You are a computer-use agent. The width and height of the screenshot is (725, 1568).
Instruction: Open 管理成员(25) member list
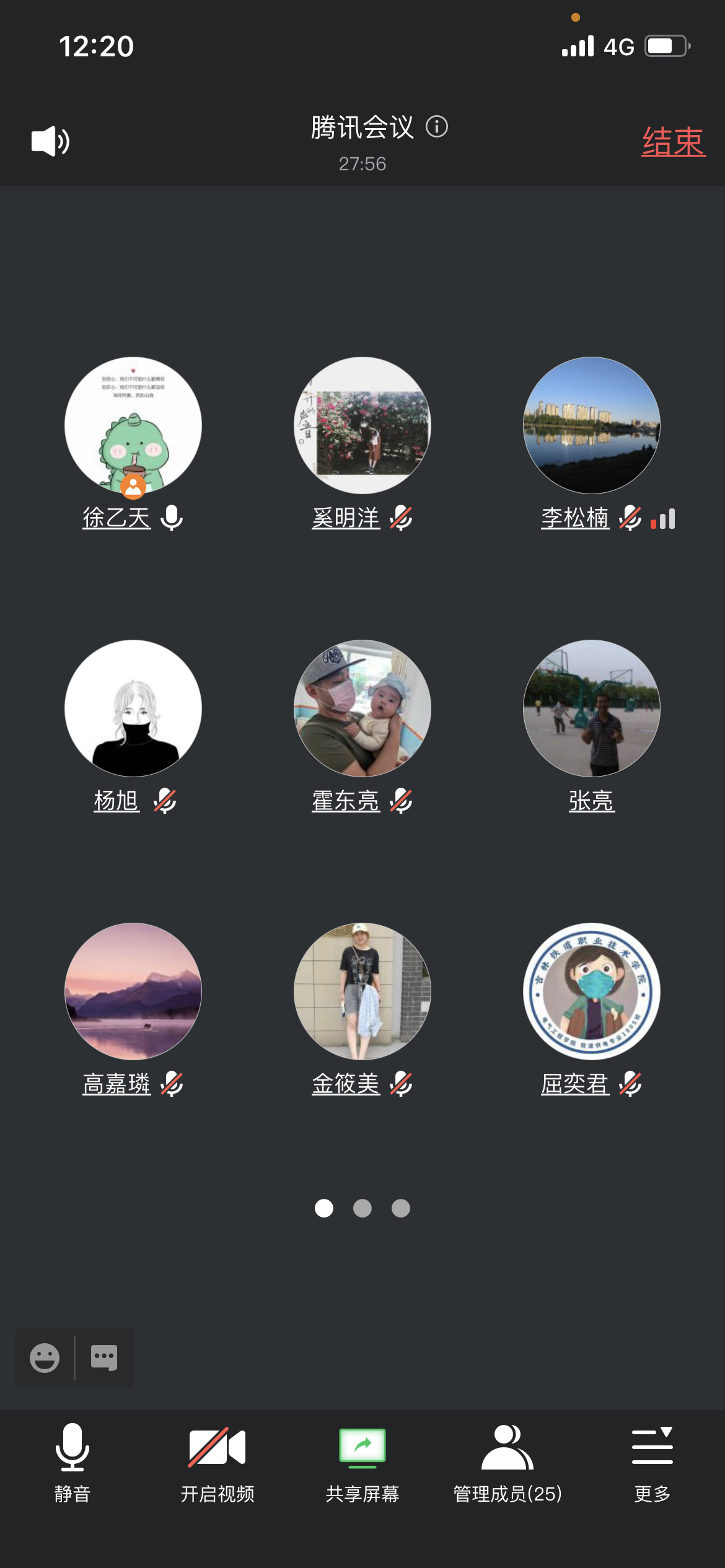pyautogui.click(x=507, y=1461)
